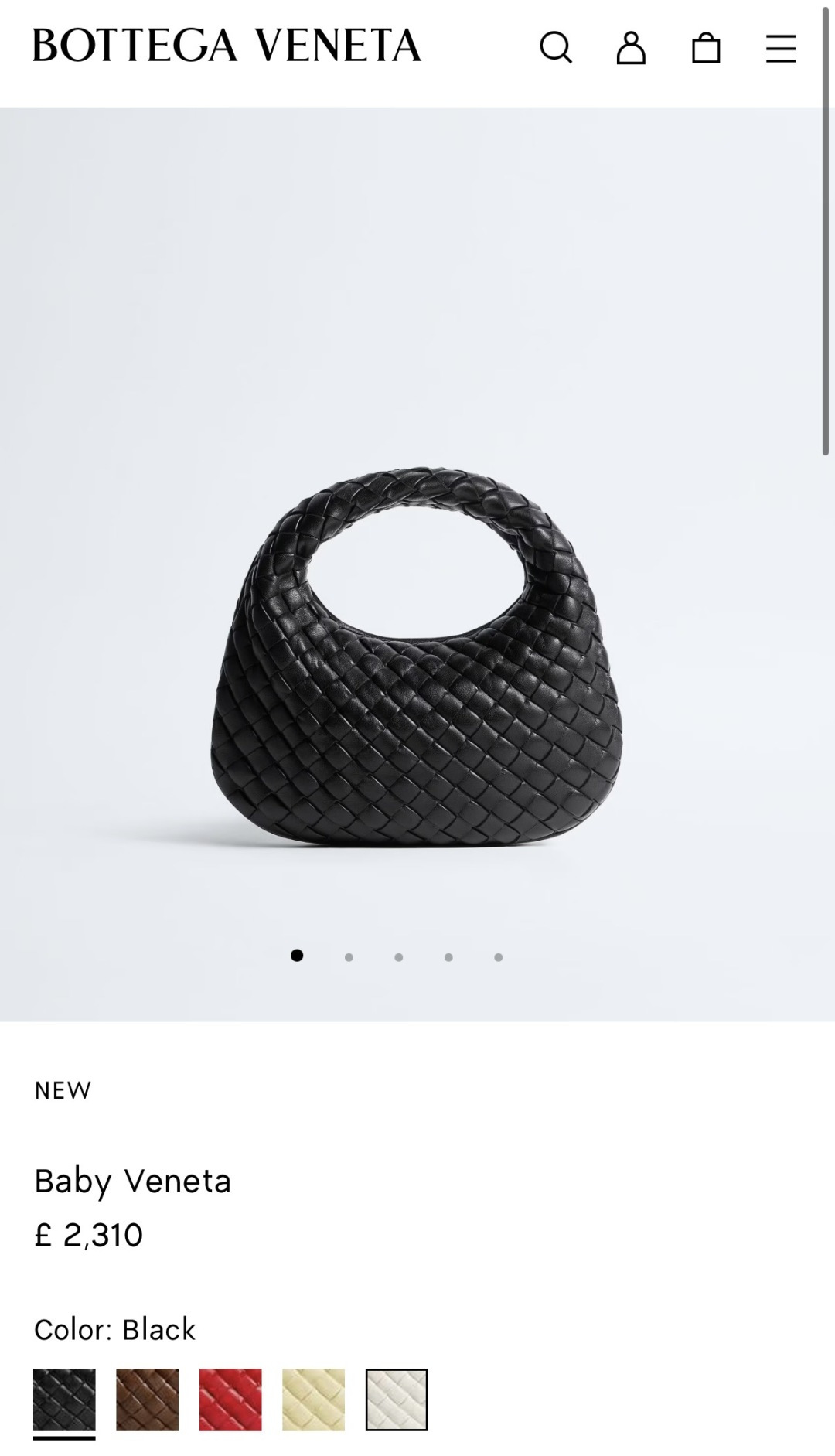The width and height of the screenshot is (835, 1456).
Task: Go to Bottega Veneta home page
Action: tap(227, 45)
